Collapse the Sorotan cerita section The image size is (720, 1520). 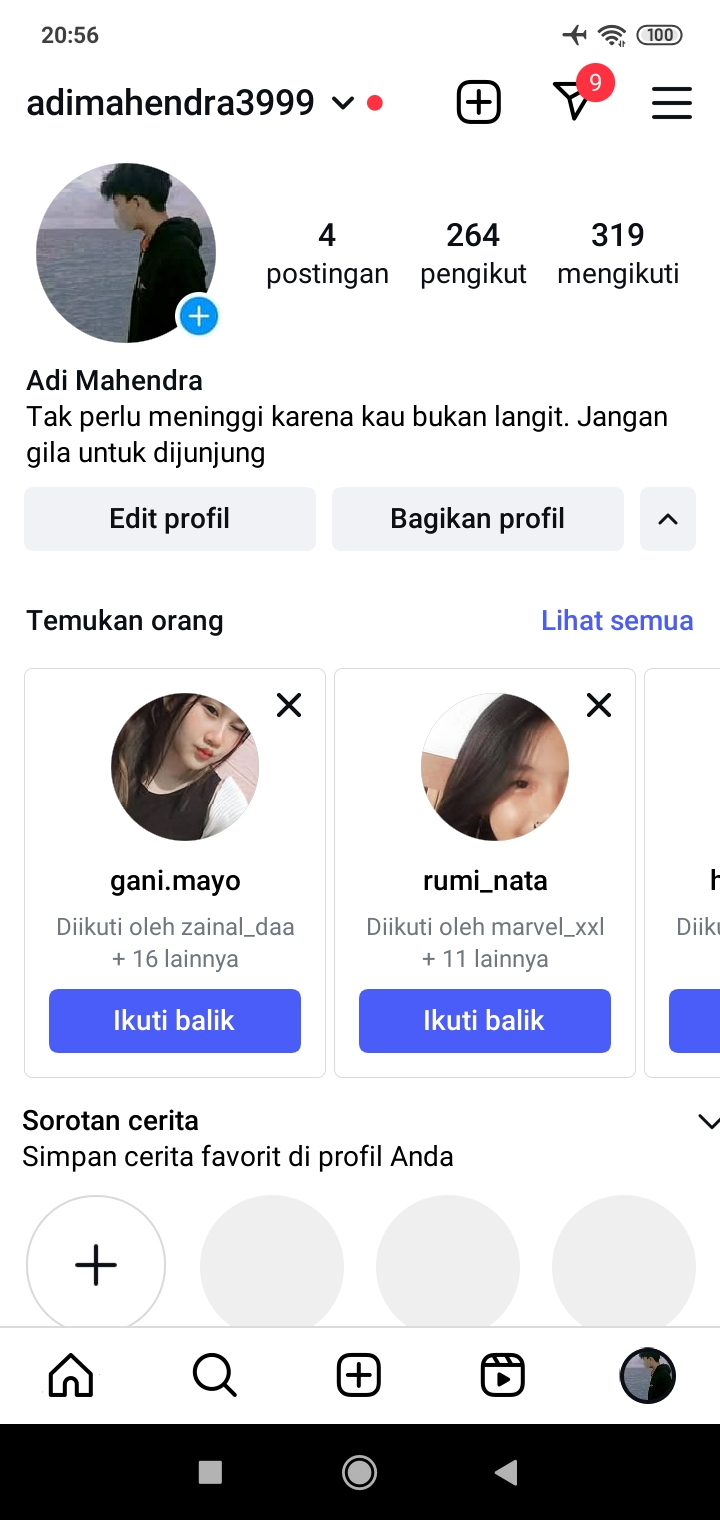707,1122
